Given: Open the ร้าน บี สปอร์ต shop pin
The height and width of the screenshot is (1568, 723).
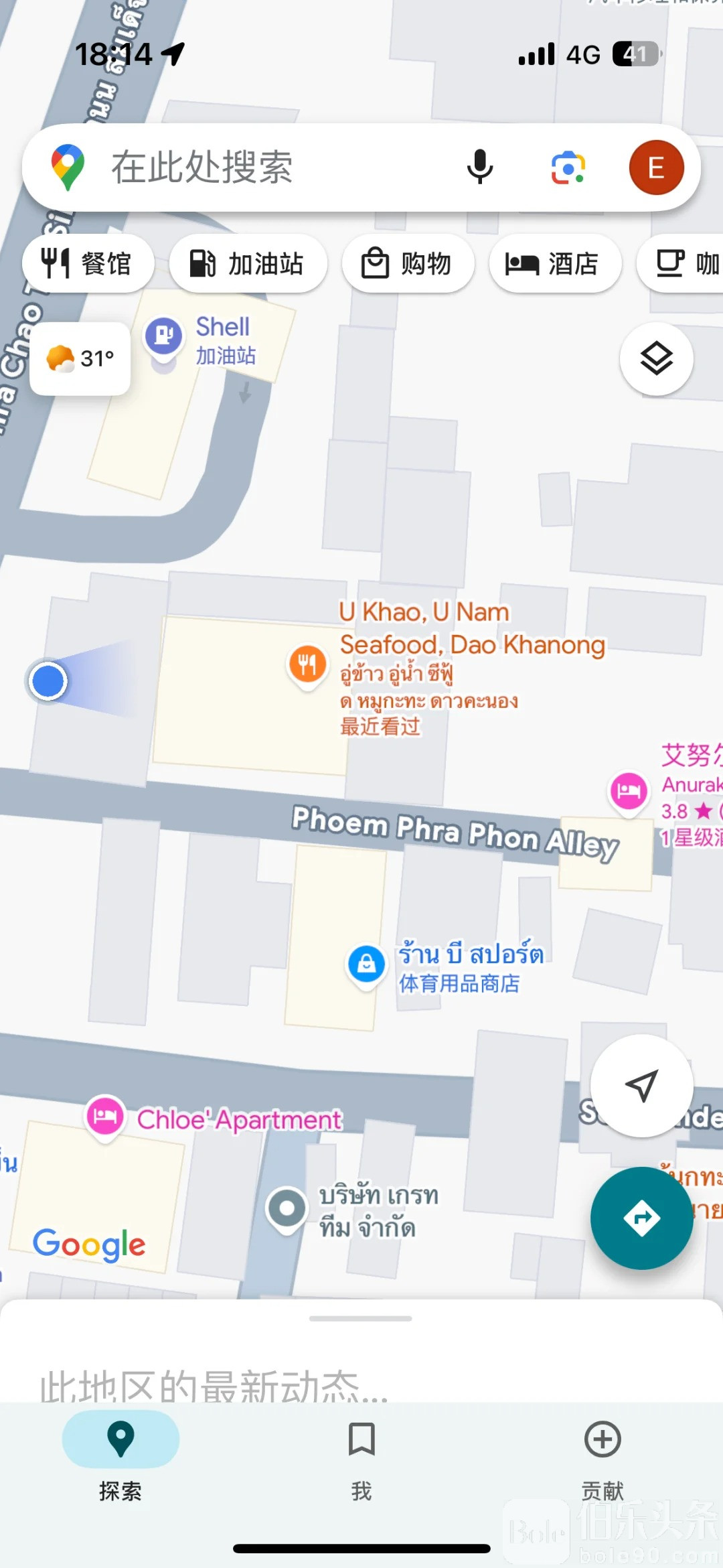Looking at the screenshot, I should pos(366,964).
